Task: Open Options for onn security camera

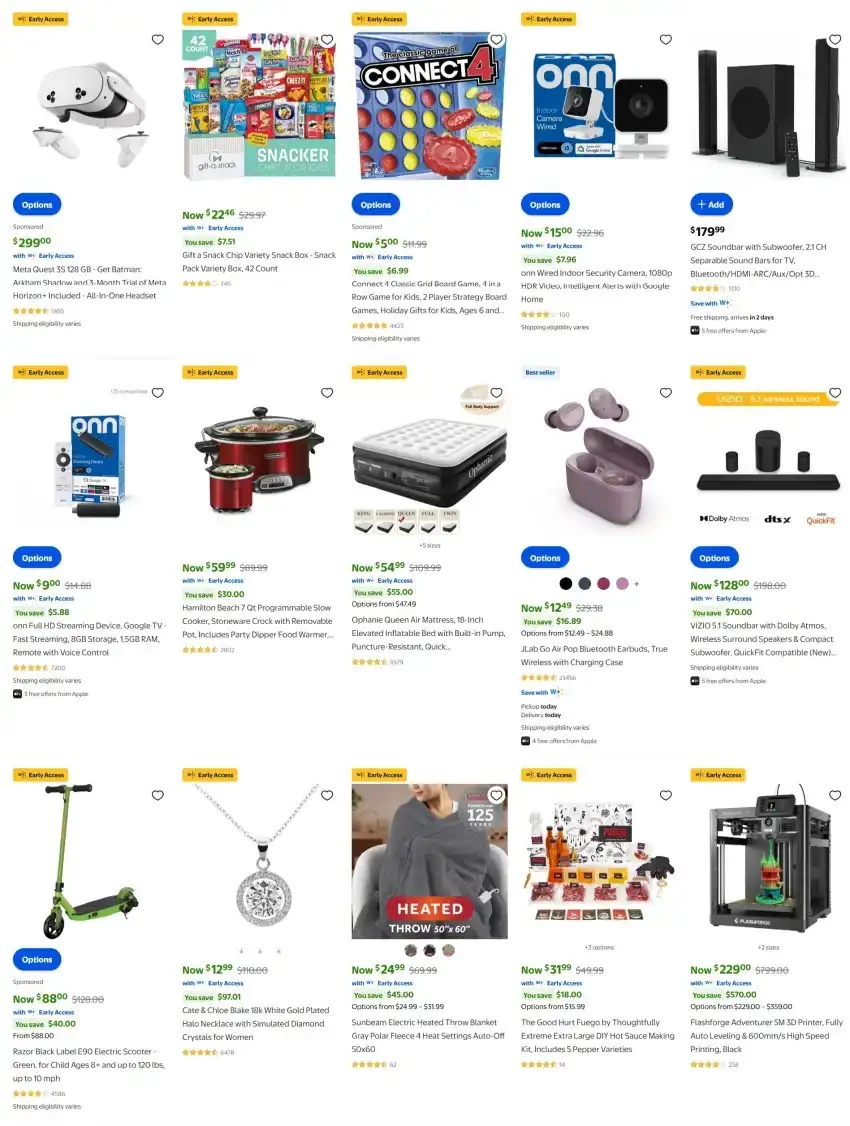Action: click(545, 204)
